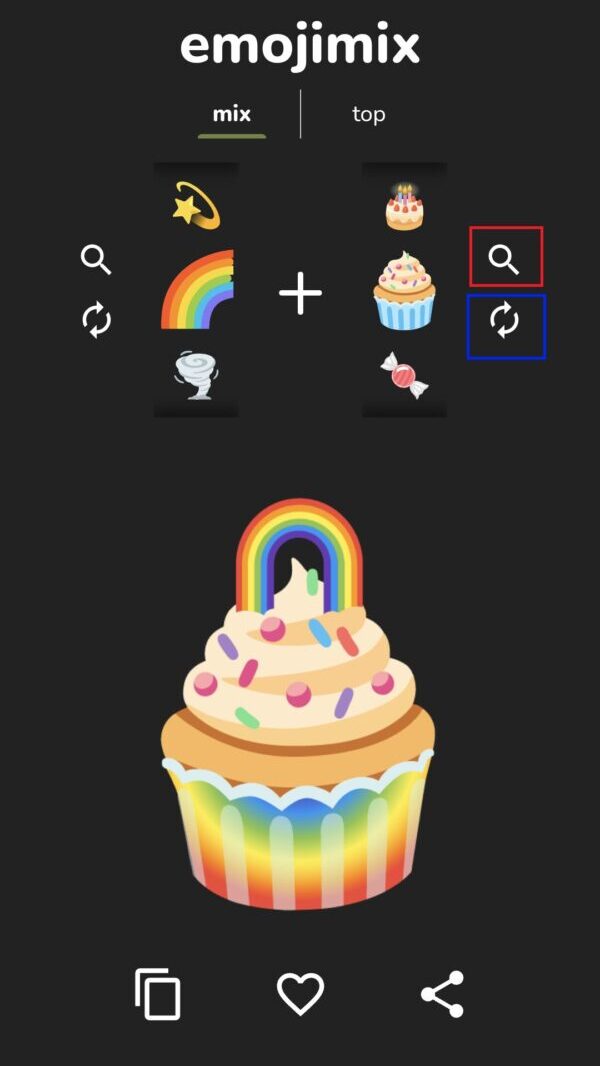600x1066 pixels.
Task: Pick the dizzy star emoji
Action: 196,205
